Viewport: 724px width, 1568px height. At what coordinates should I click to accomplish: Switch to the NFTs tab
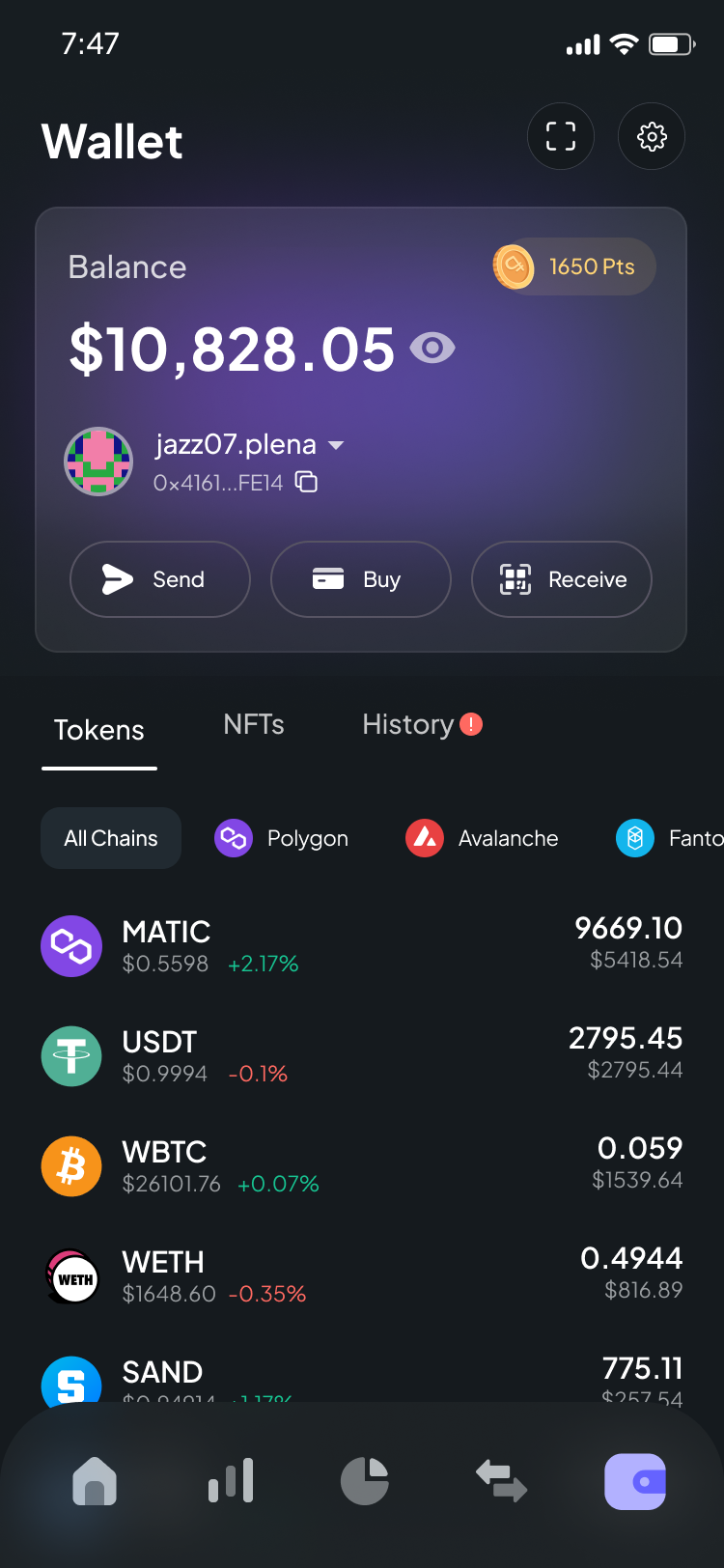(253, 724)
